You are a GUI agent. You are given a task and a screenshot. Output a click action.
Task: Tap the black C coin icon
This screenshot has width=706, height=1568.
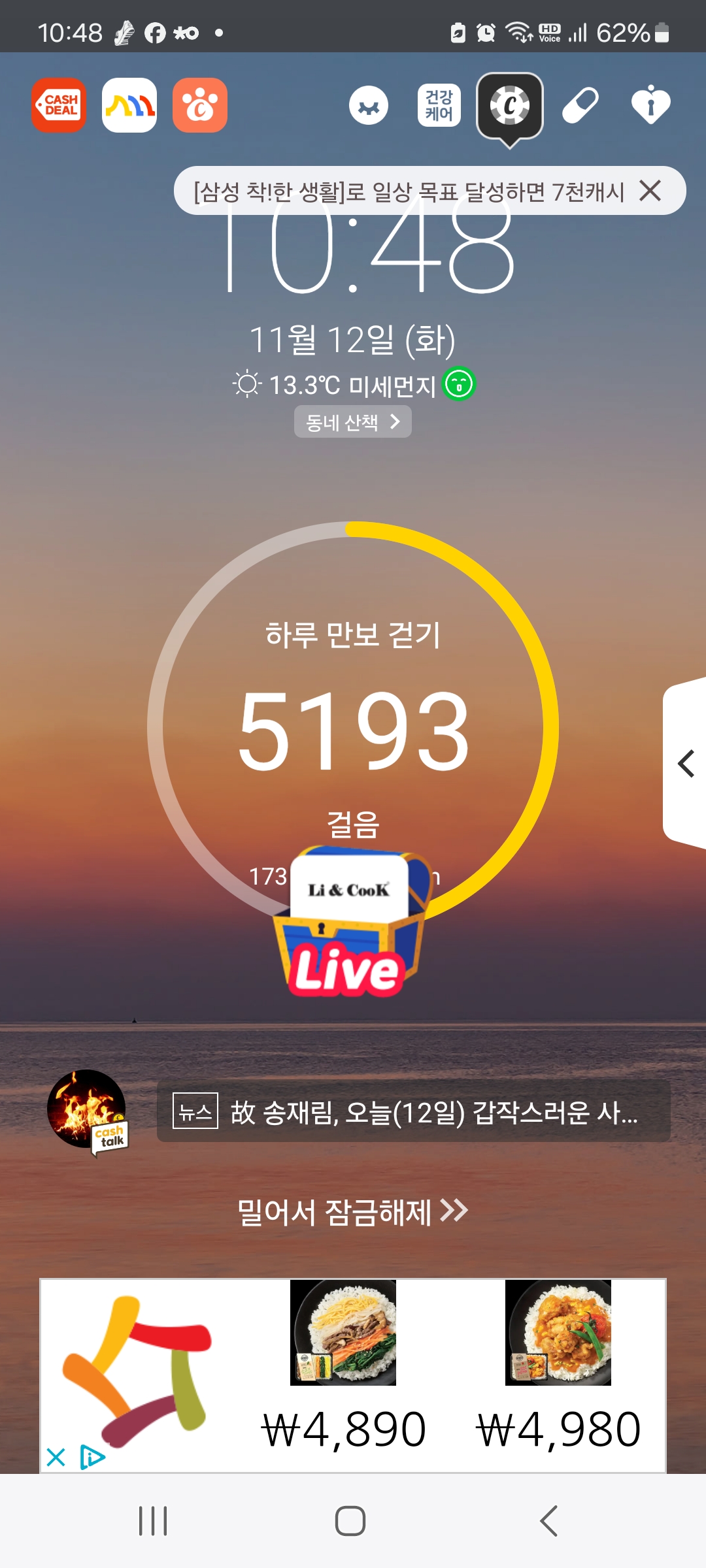coord(510,106)
